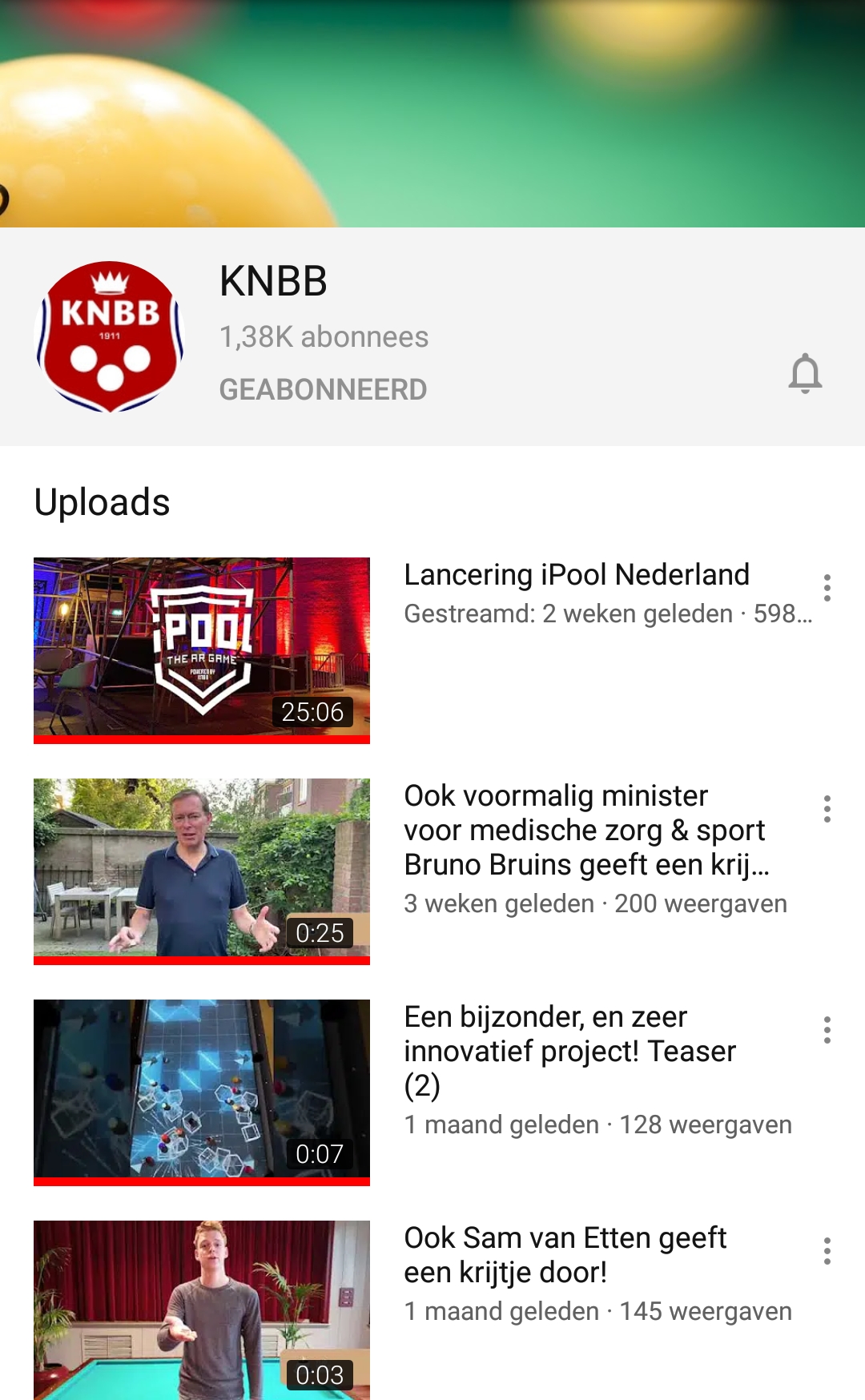This screenshot has height=1400, width=865.
Task: Watch the Bruno Bruins minister video
Action: pyautogui.click(x=202, y=868)
